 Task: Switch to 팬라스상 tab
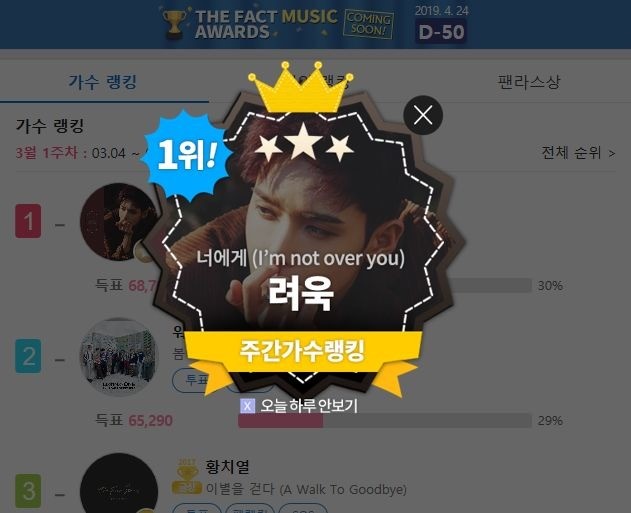[x=529, y=81]
